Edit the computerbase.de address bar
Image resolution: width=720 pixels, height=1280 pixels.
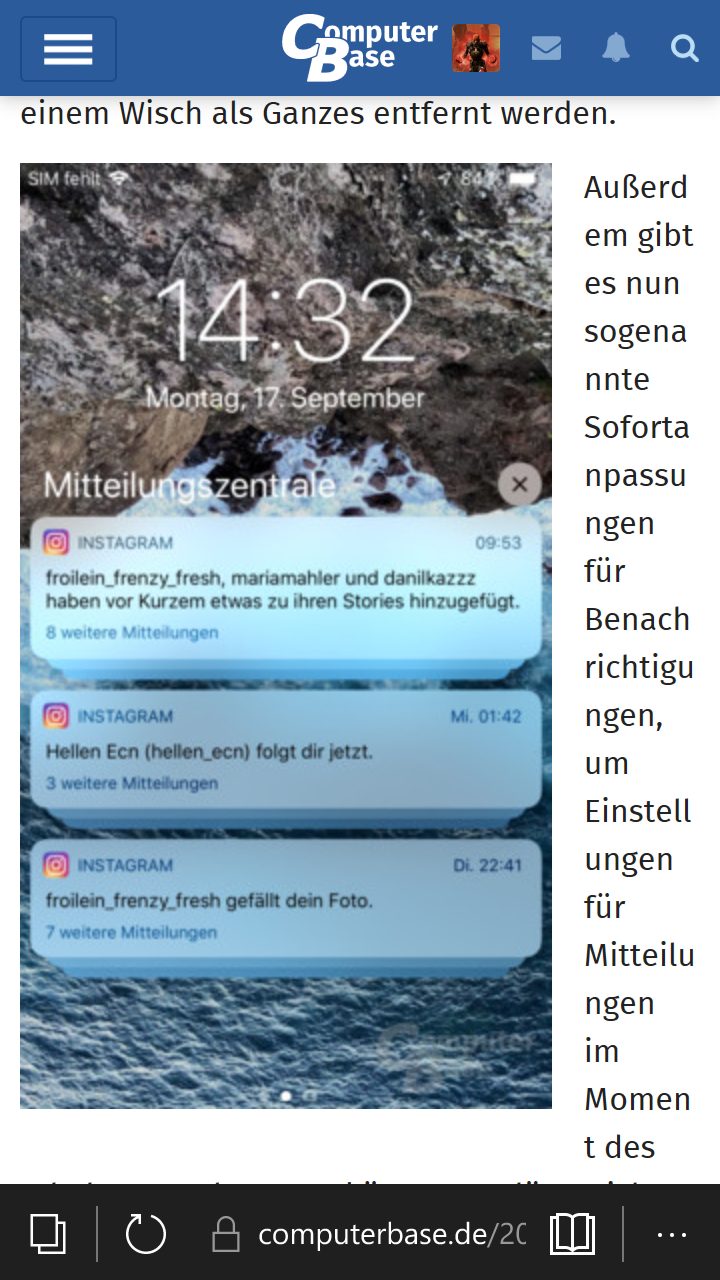[390, 1234]
